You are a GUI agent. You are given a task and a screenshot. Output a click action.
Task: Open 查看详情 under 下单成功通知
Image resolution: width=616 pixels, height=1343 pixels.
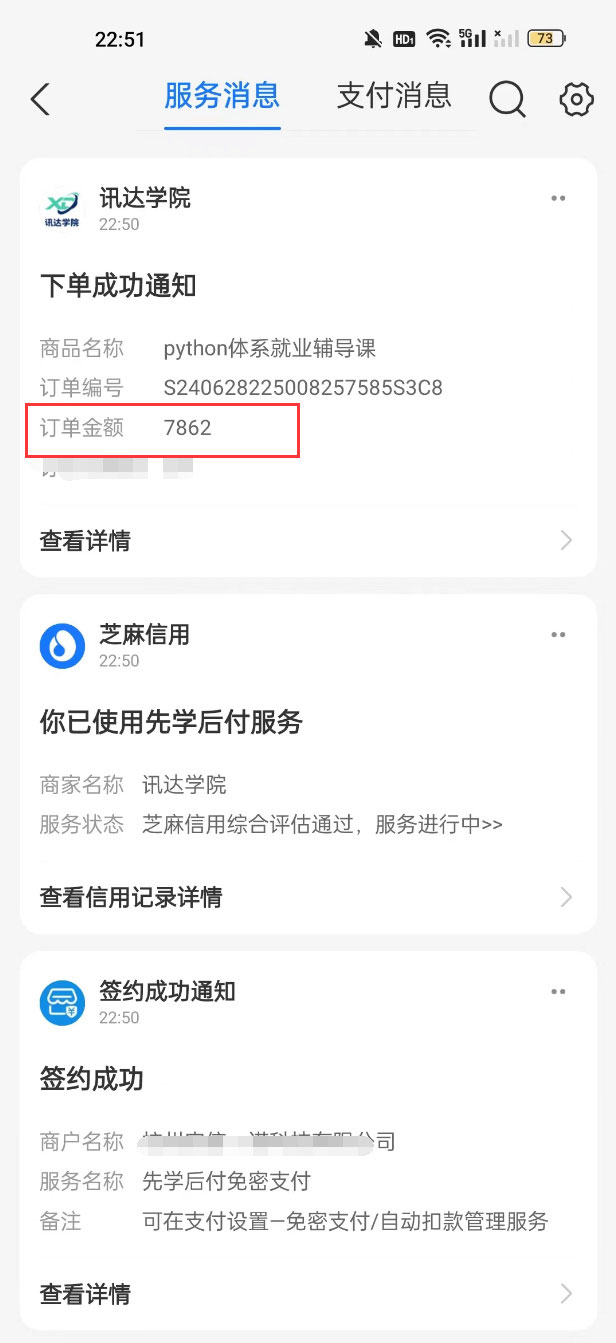pyautogui.click(x=307, y=541)
